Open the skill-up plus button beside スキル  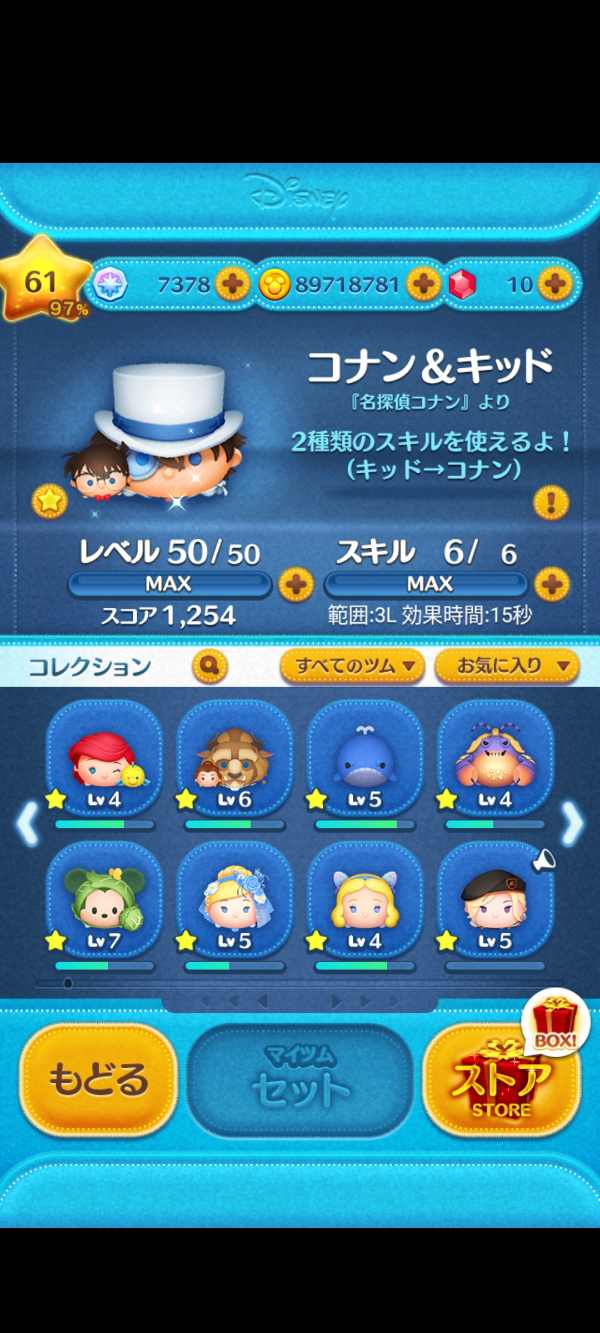(x=551, y=583)
